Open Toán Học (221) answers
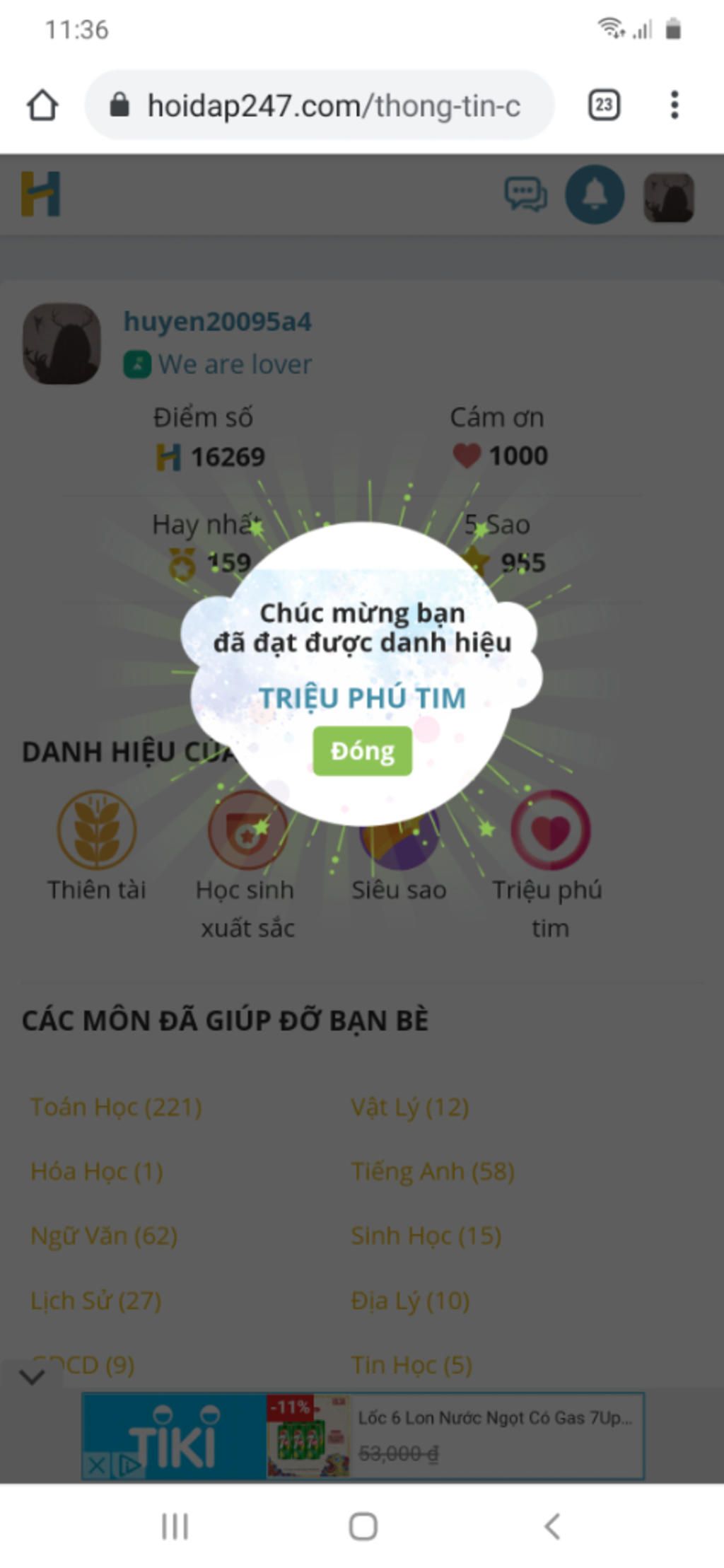The image size is (724, 1568). tap(116, 1107)
